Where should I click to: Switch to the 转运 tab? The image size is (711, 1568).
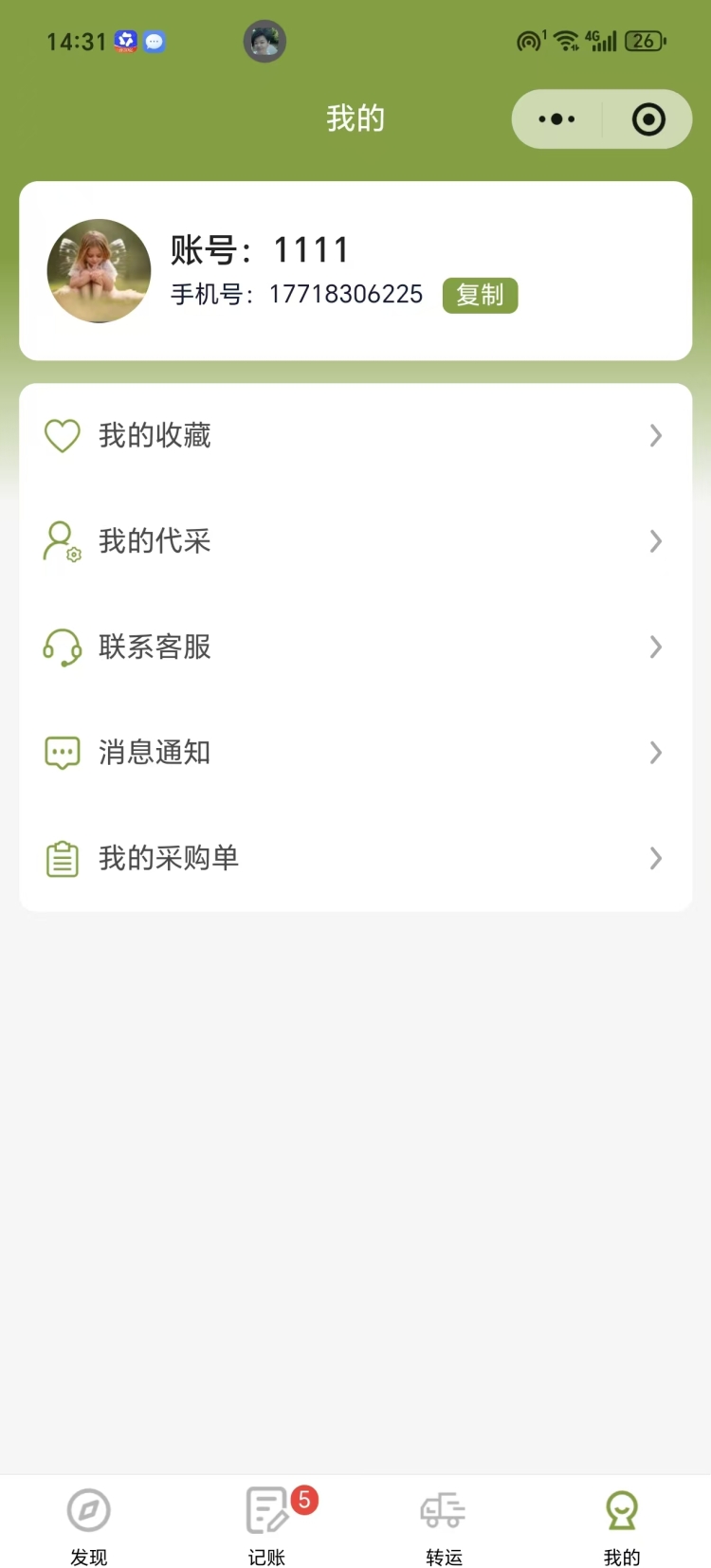coord(444,1523)
